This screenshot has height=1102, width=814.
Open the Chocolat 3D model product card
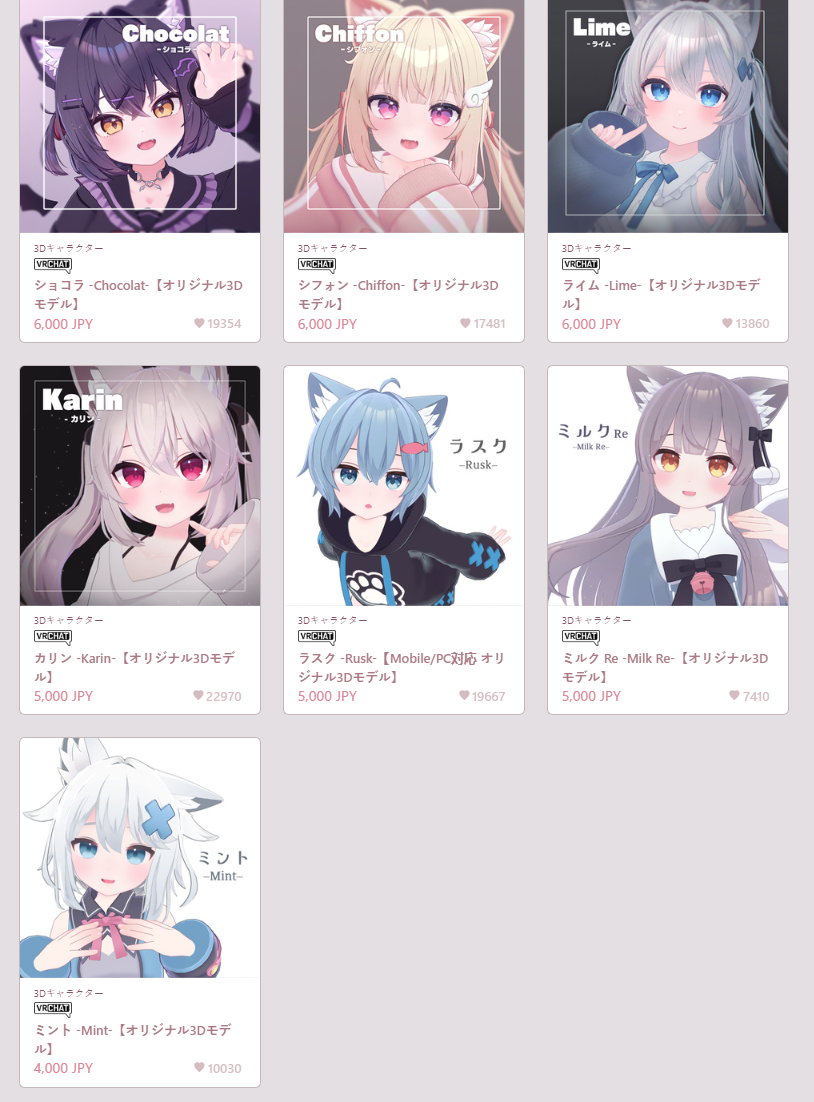tap(140, 120)
